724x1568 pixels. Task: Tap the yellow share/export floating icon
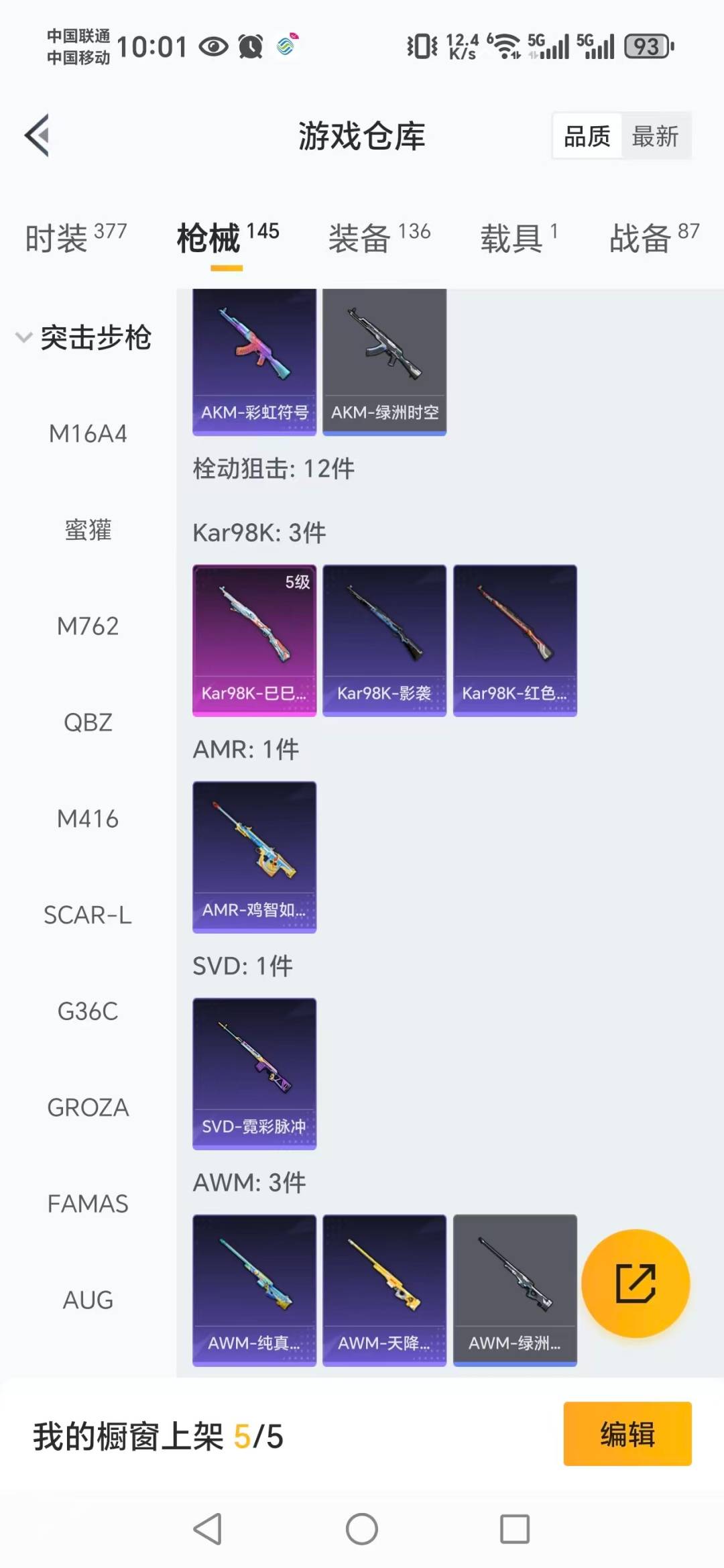(635, 1283)
